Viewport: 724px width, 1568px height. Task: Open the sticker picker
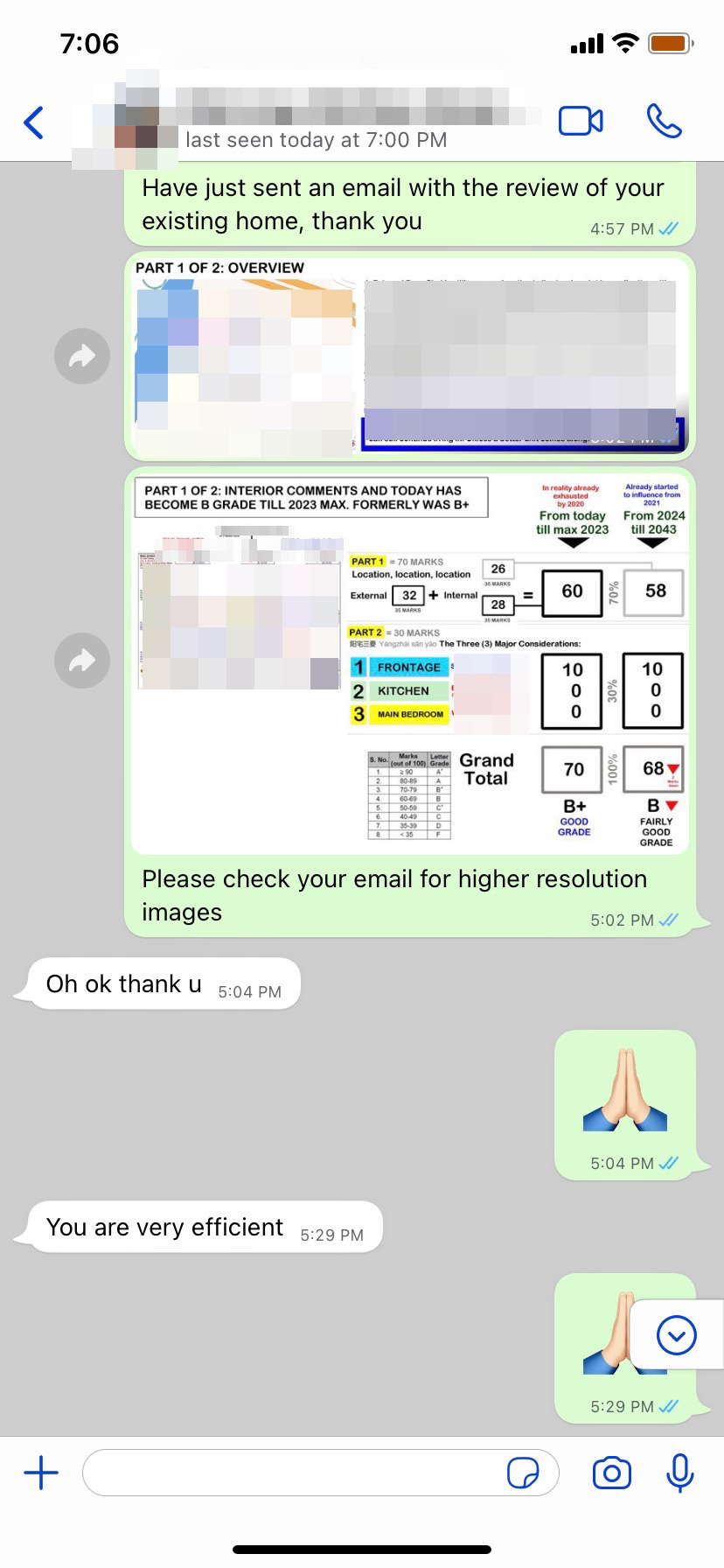click(523, 1473)
